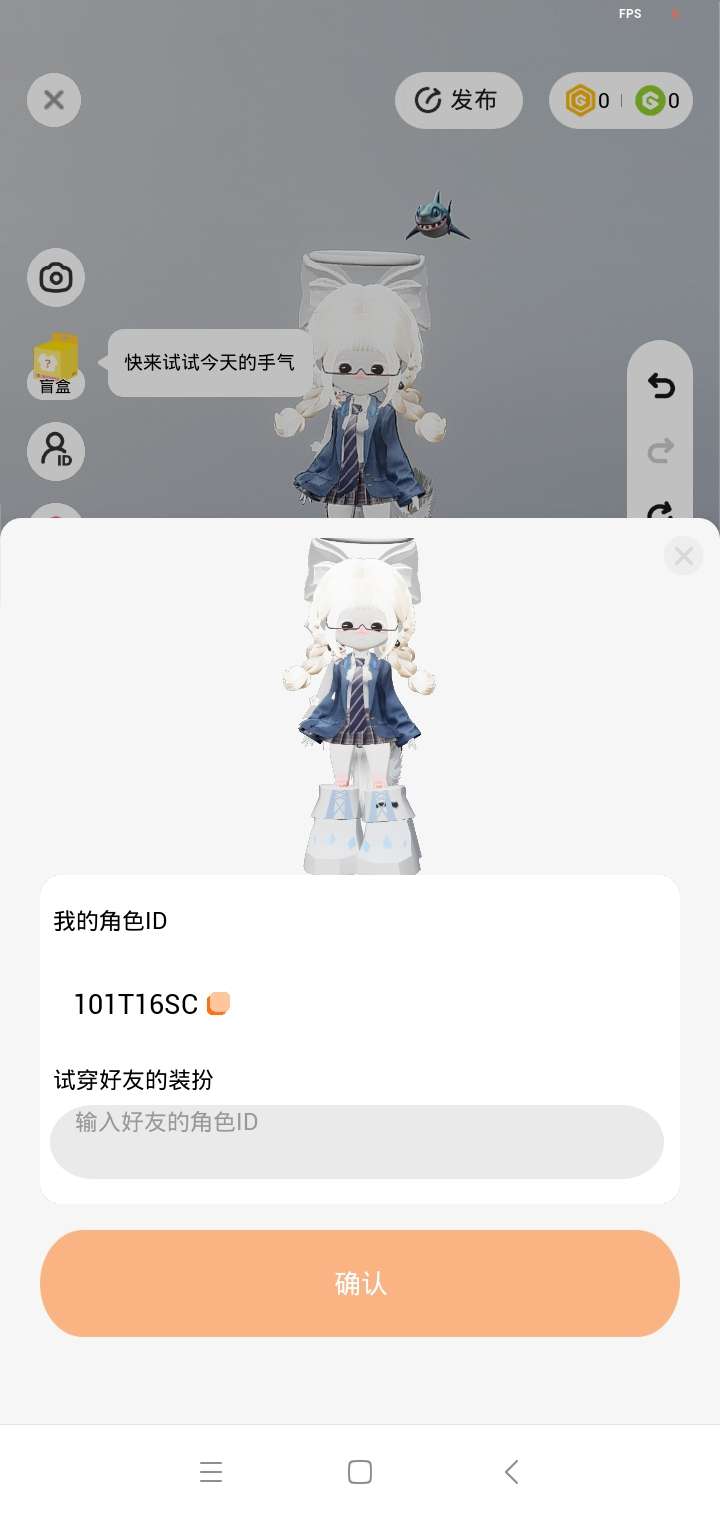Tap the 发布 publish button

point(459,100)
